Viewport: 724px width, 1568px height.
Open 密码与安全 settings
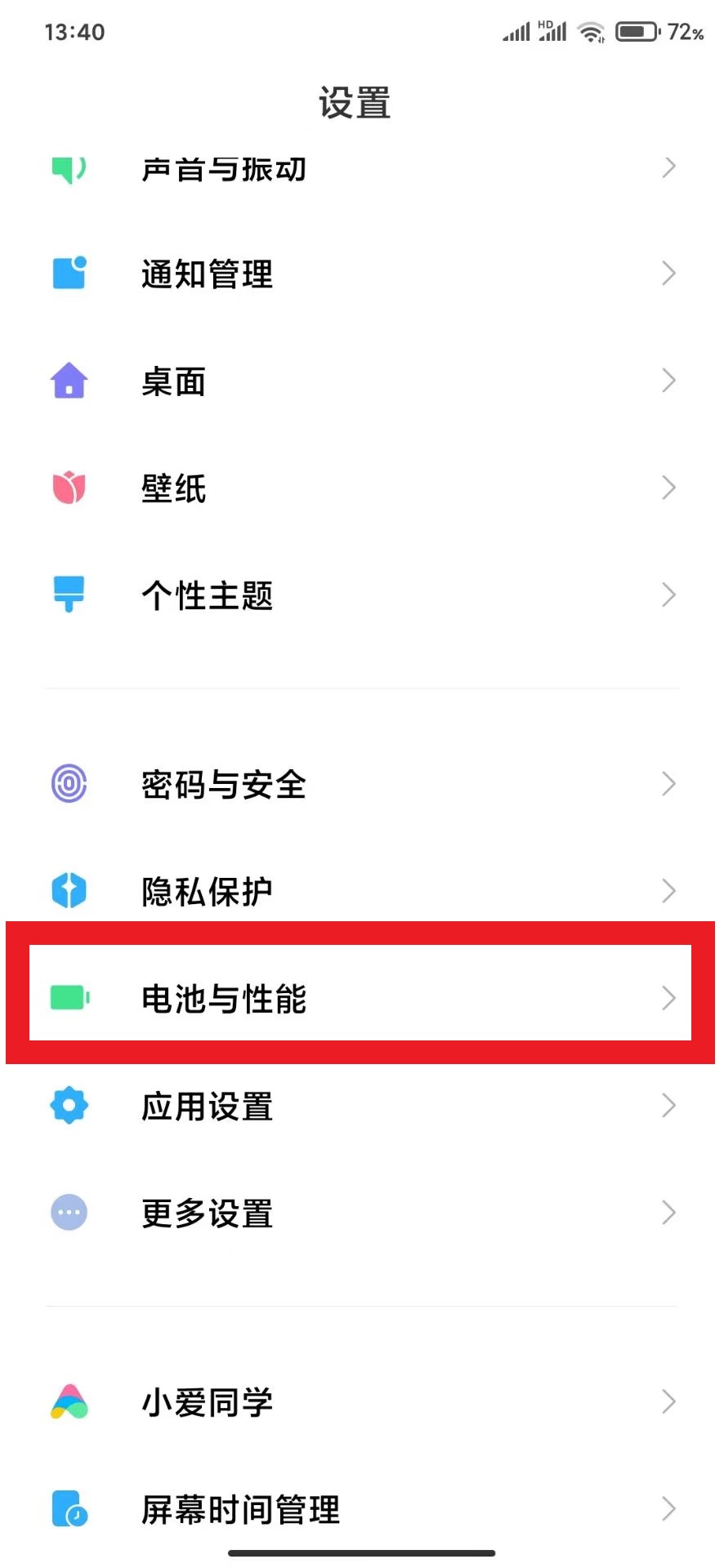(x=362, y=784)
